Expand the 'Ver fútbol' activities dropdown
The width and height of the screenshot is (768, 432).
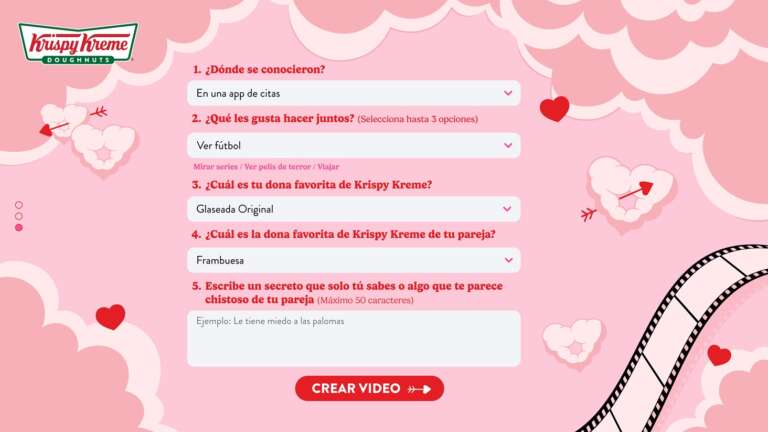click(x=353, y=145)
